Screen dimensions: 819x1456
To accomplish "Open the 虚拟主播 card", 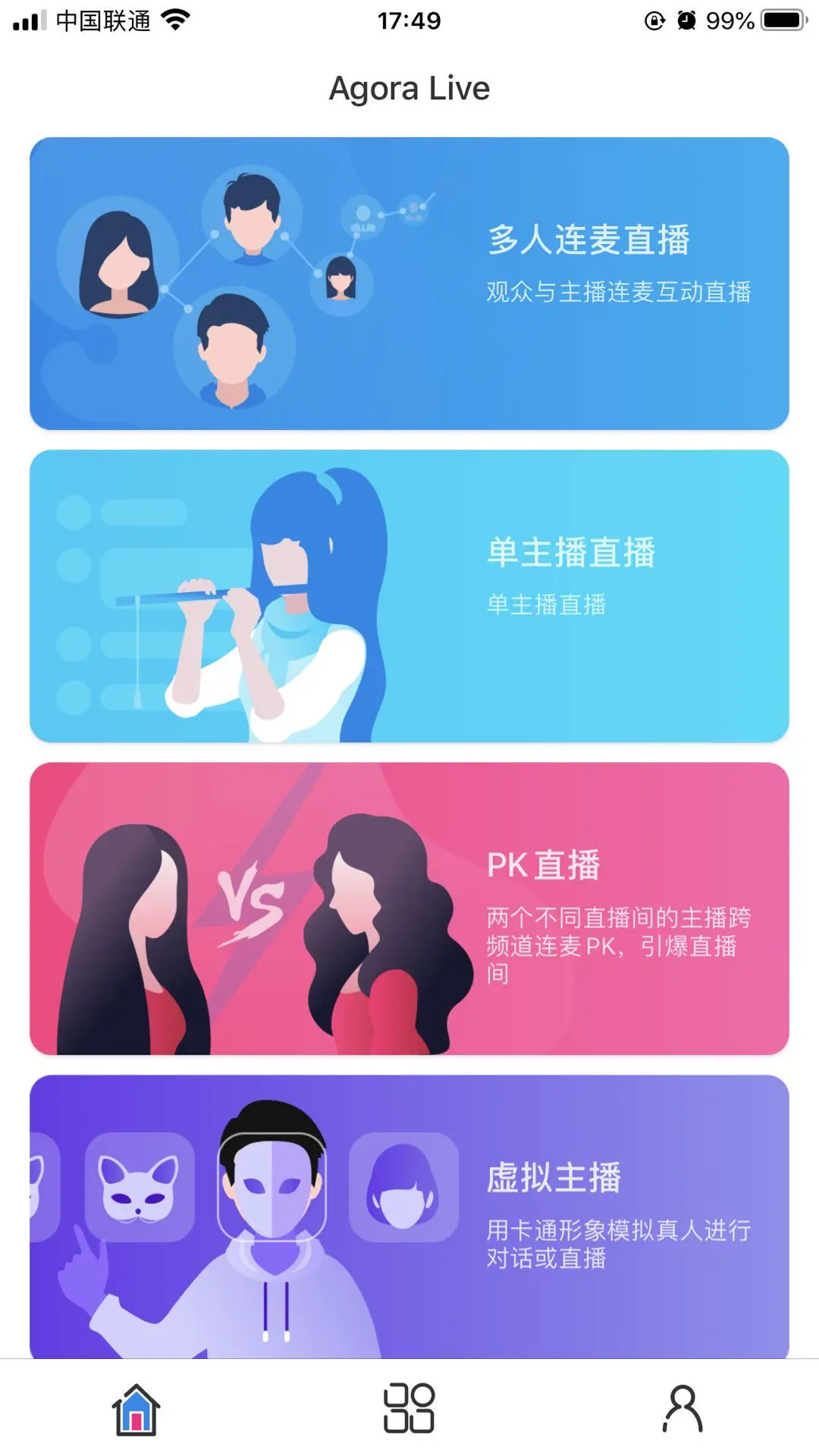I will pyautogui.click(x=409, y=1216).
